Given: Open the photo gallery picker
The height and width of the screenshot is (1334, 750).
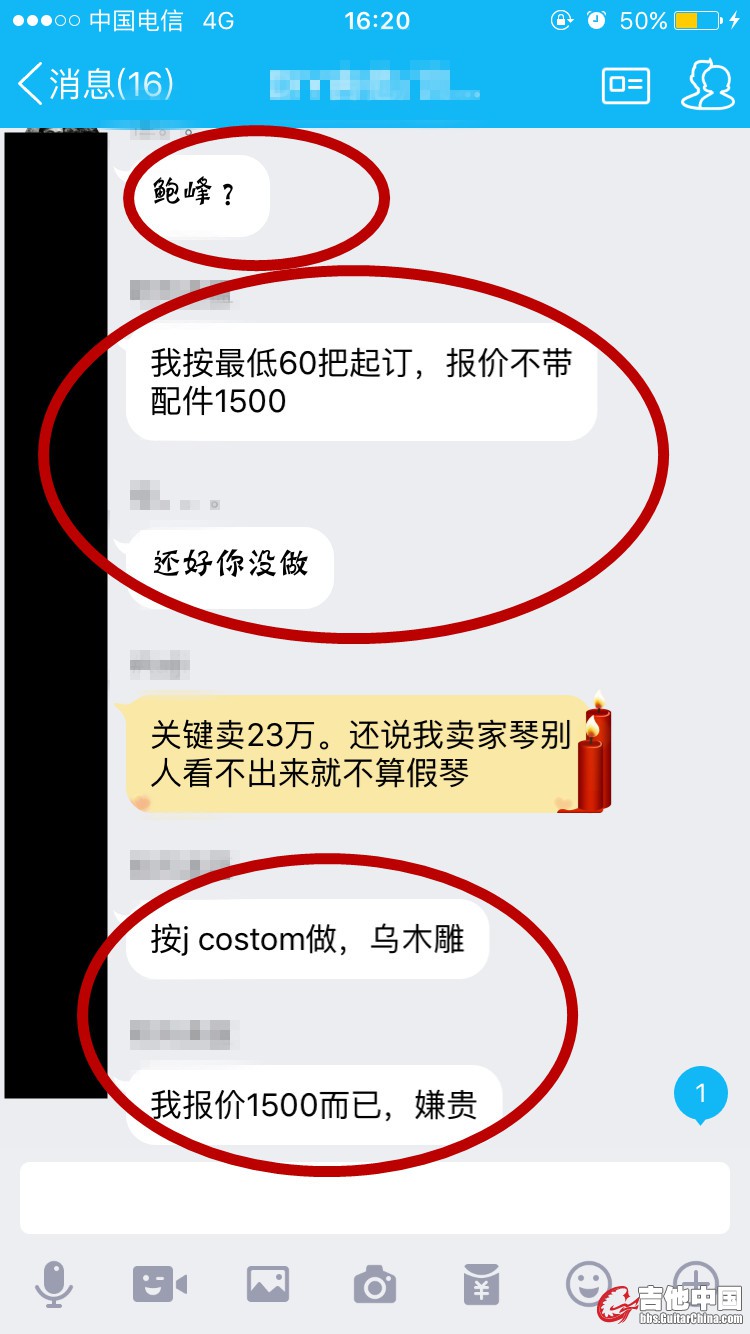Looking at the screenshot, I should click(268, 1283).
